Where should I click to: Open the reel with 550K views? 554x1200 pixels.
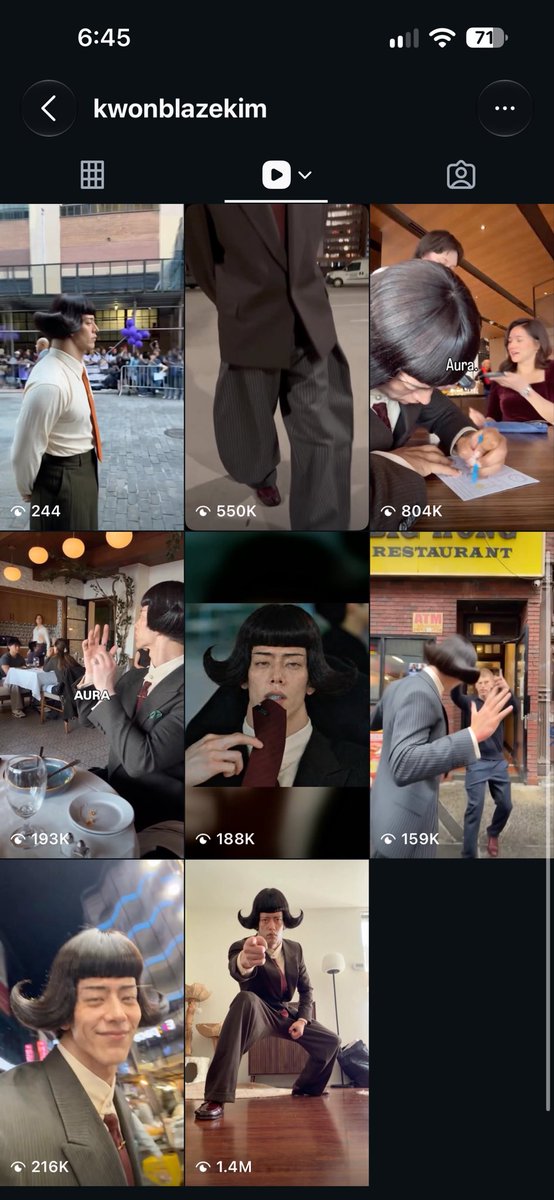277,367
